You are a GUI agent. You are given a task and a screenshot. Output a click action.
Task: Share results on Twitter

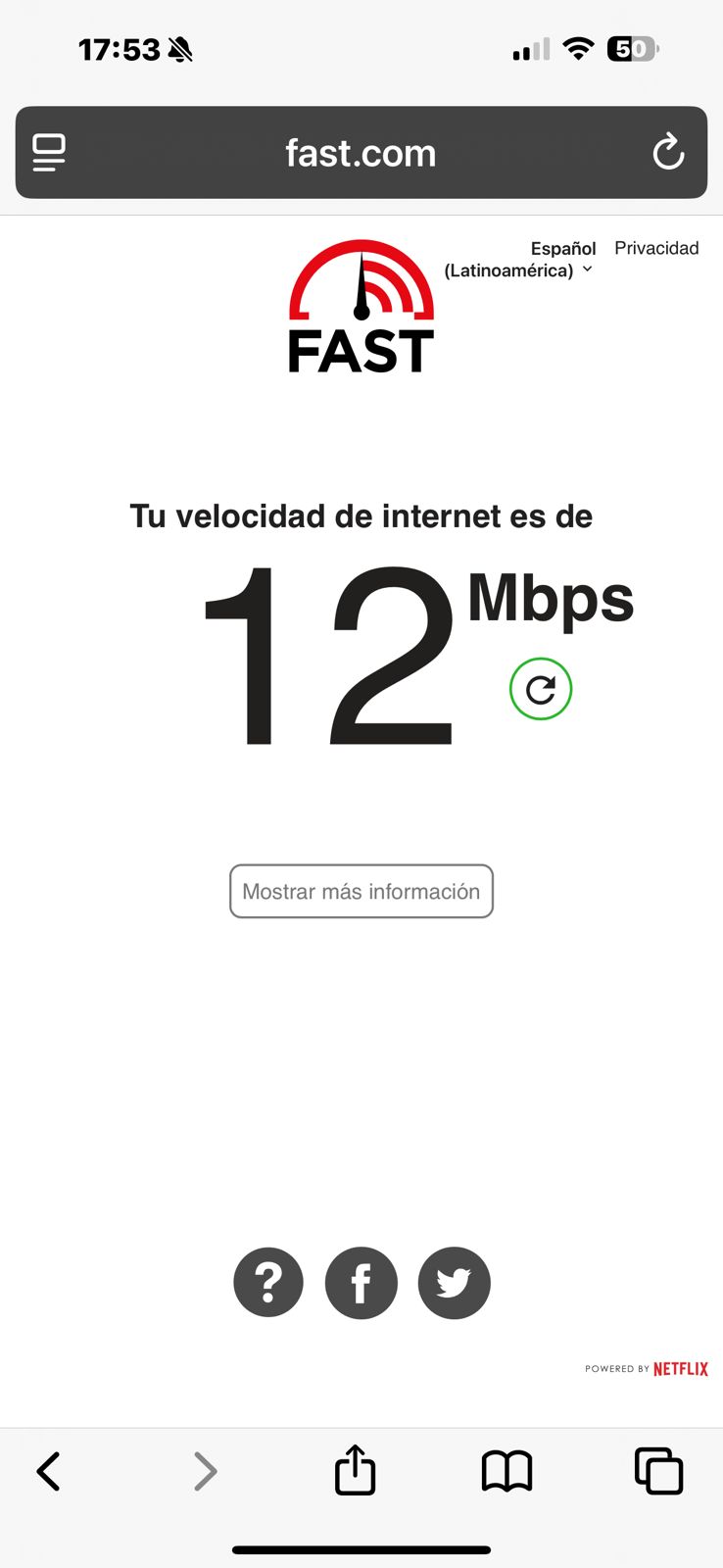pyautogui.click(x=454, y=1282)
